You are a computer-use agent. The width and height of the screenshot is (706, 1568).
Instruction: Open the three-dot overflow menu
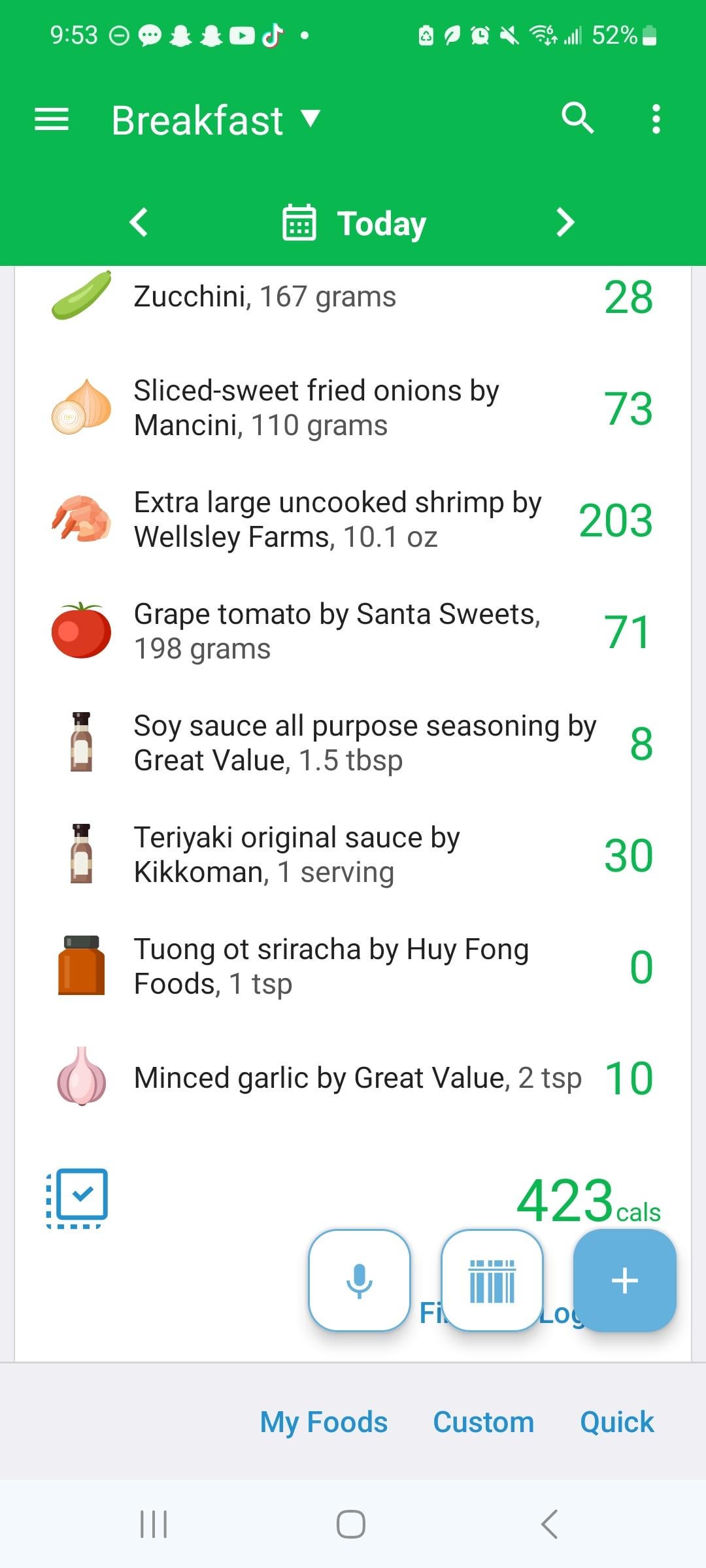656,120
